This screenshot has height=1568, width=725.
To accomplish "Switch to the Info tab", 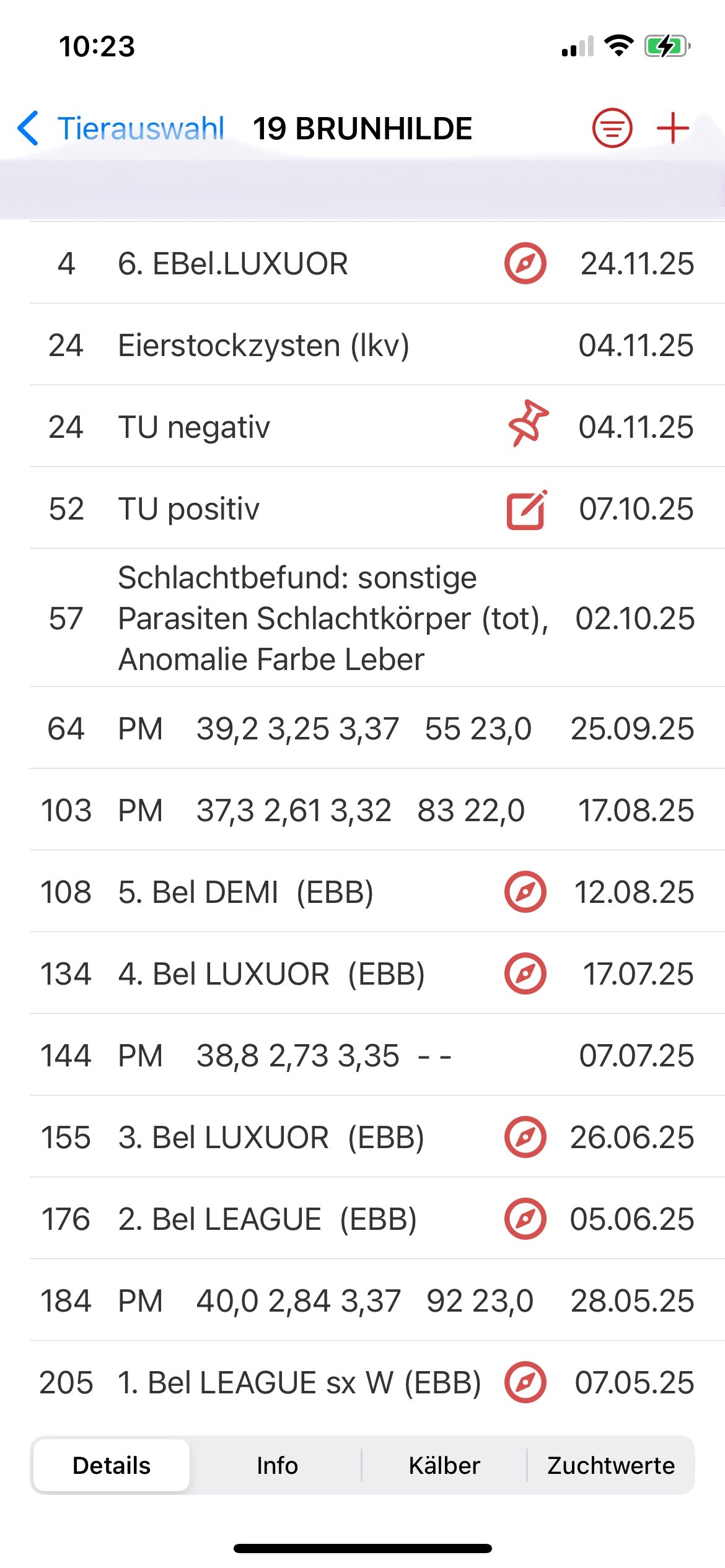I will [277, 1466].
